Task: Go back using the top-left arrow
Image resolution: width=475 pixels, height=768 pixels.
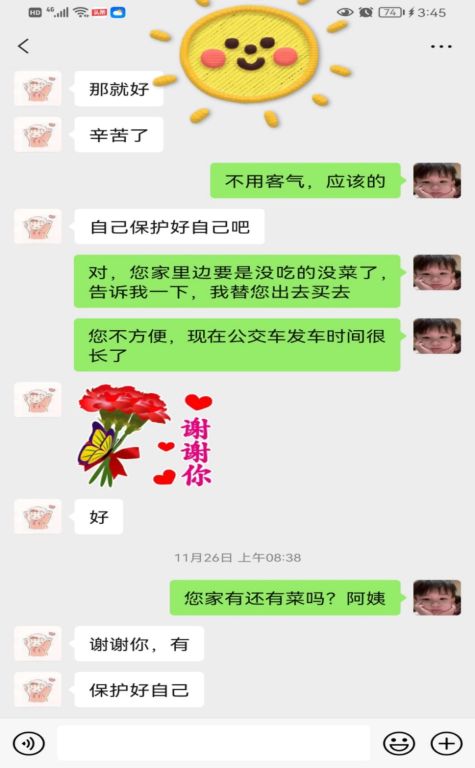Action: coord(24,46)
